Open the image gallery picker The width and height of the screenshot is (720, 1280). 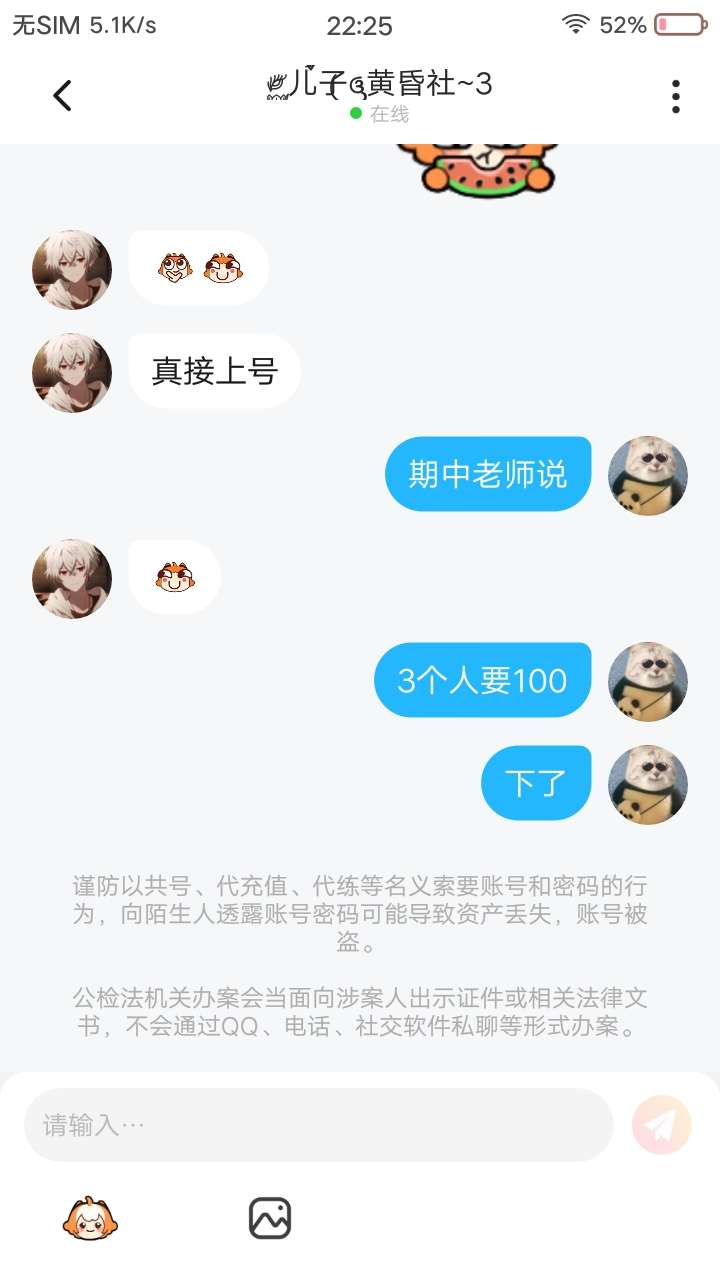(269, 1218)
